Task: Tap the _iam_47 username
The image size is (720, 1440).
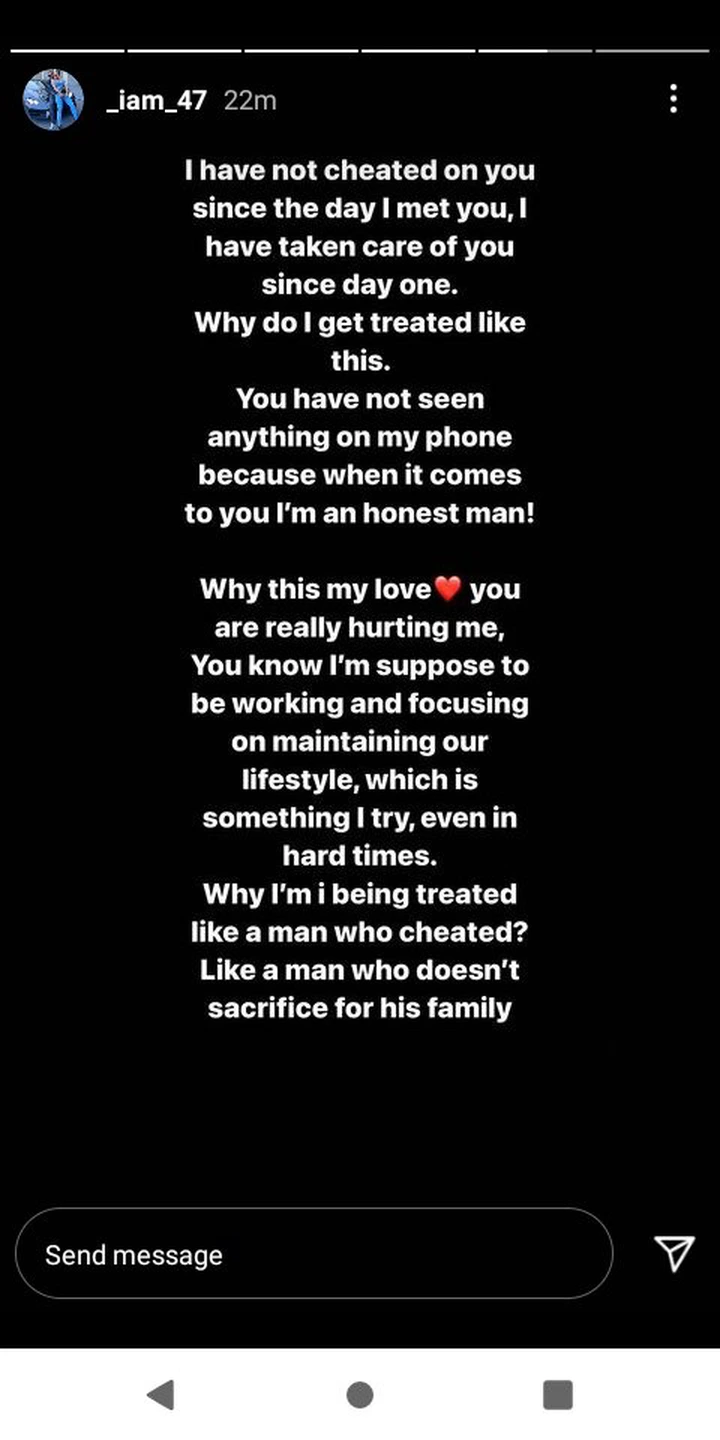Action: pos(155,101)
